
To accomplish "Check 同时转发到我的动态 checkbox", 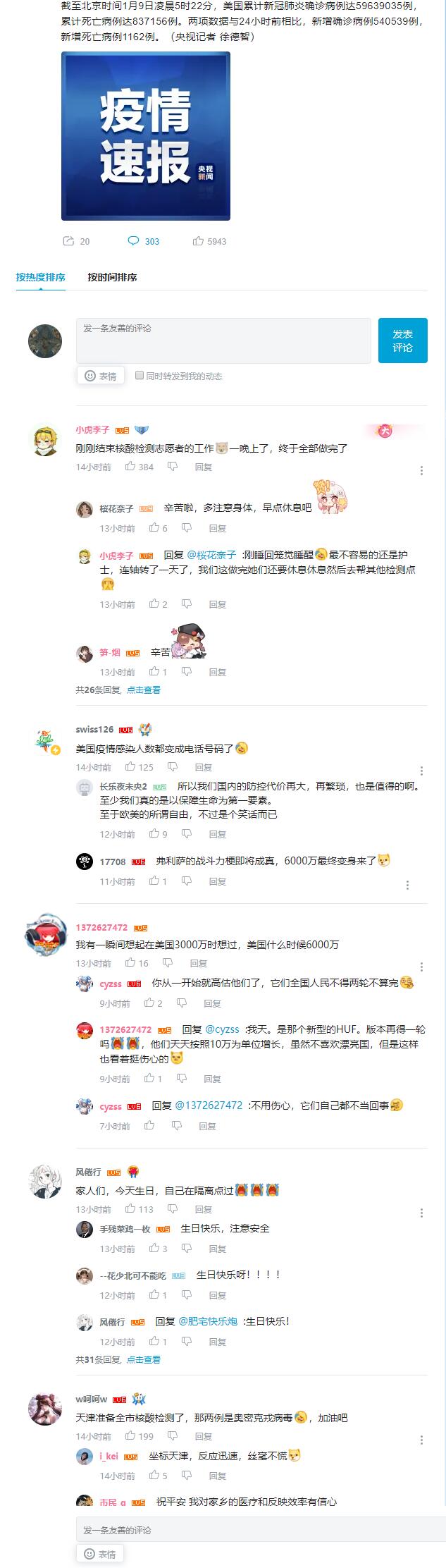I will [140, 375].
